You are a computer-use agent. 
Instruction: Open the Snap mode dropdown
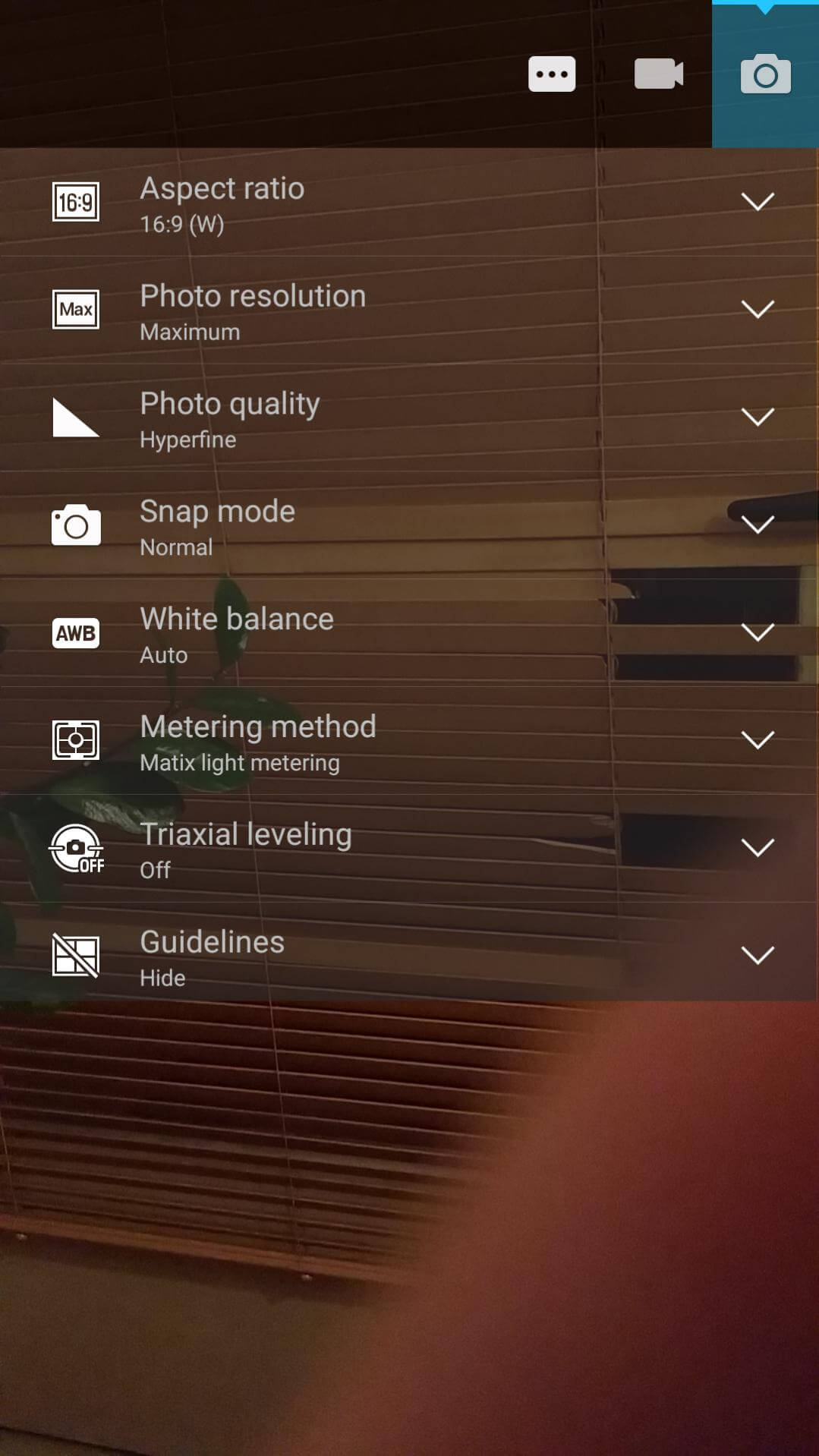409,526
